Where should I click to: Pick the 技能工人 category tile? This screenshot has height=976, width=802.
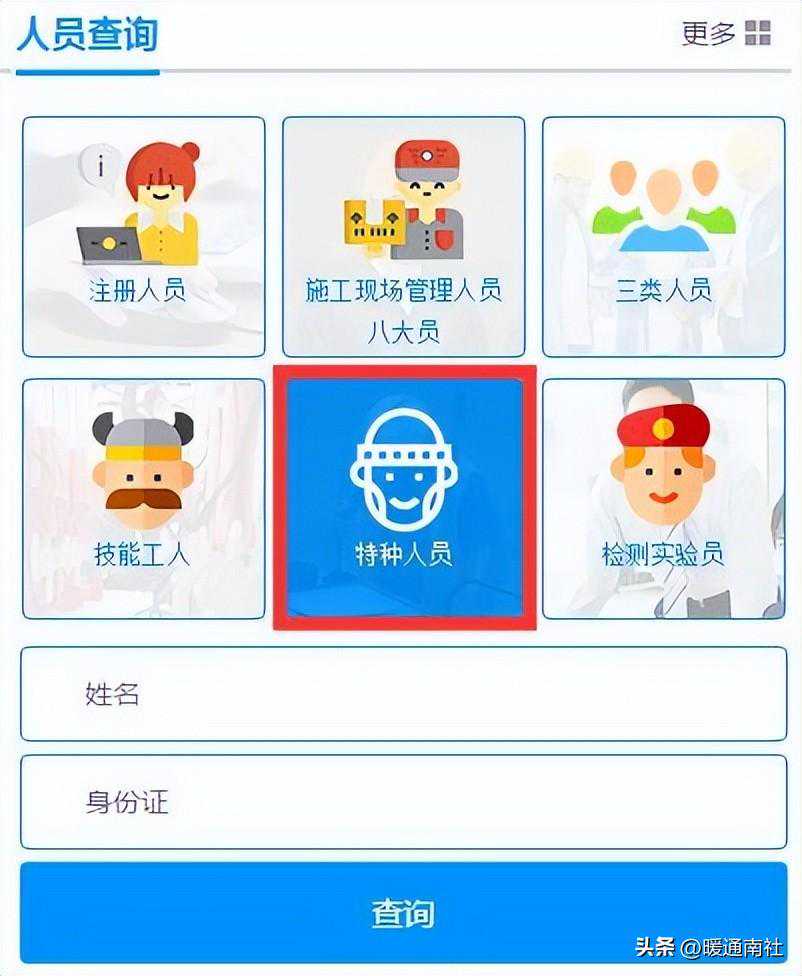click(144, 499)
